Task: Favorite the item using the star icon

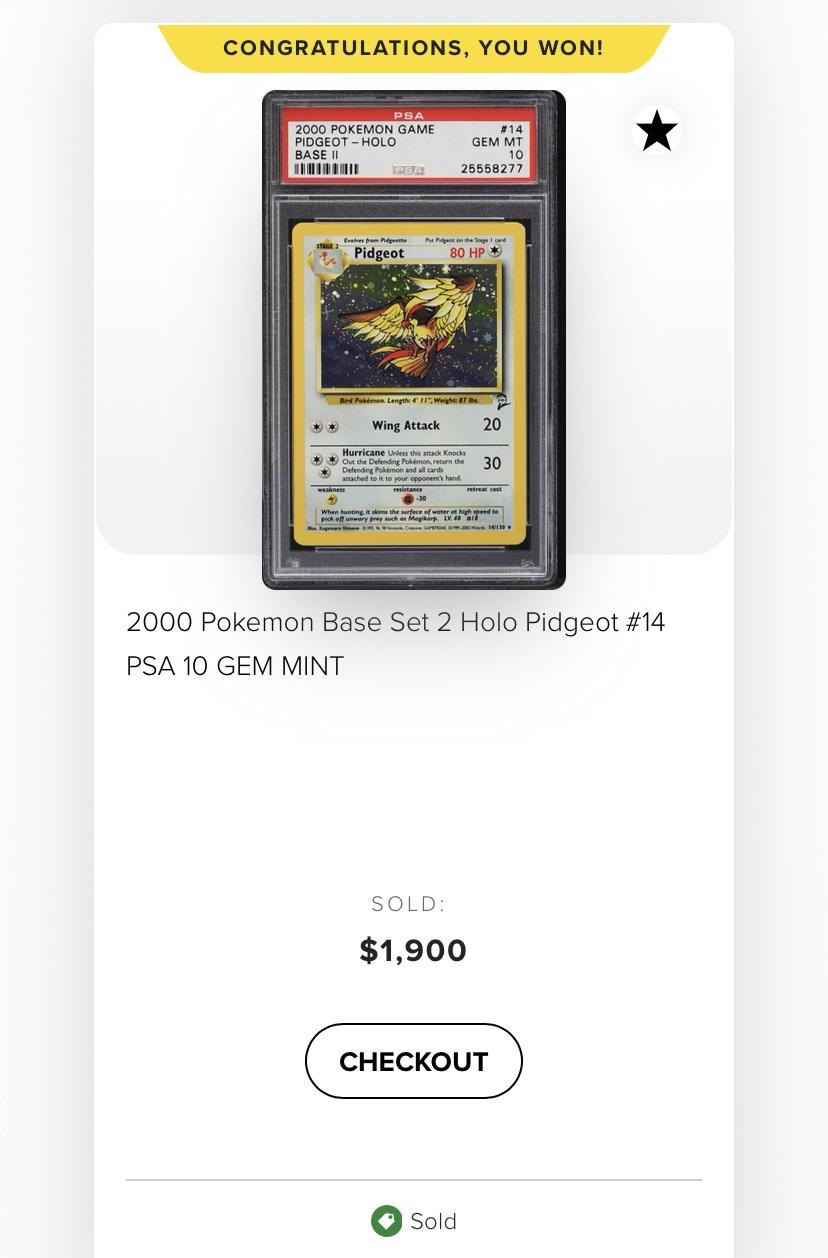Action: 657,131
